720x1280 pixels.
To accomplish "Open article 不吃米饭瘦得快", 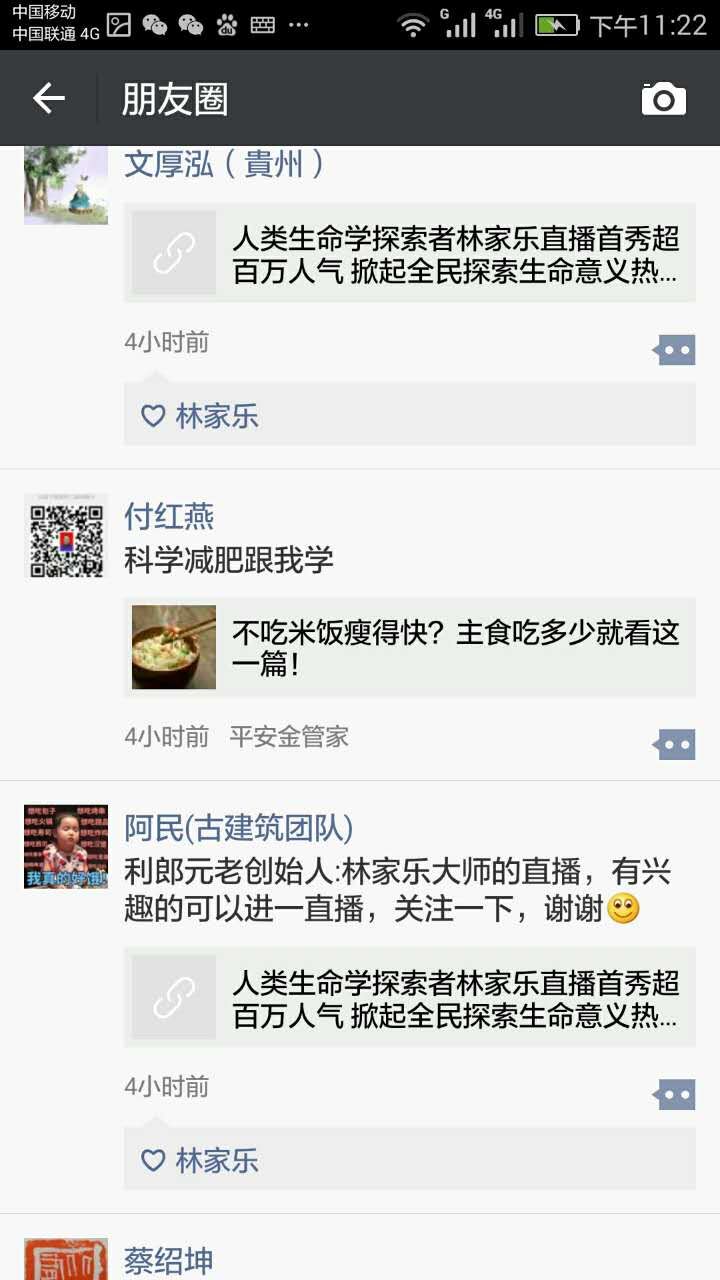I will tap(410, 647).
